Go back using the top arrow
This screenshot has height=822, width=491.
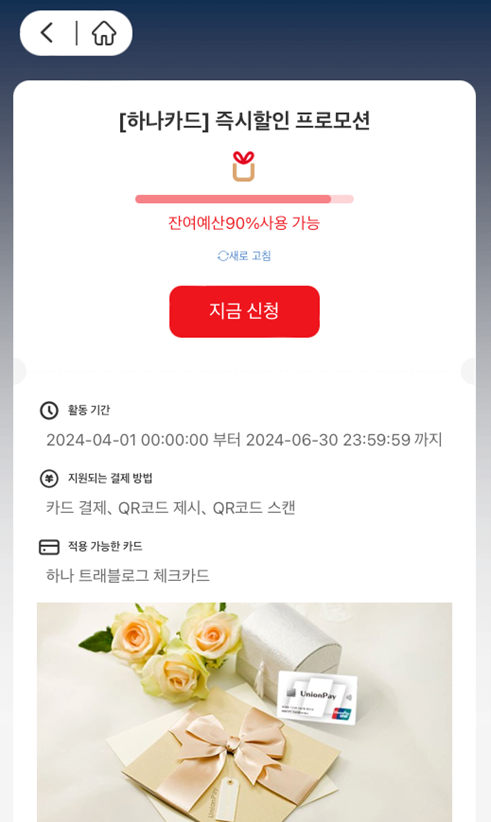47,33
